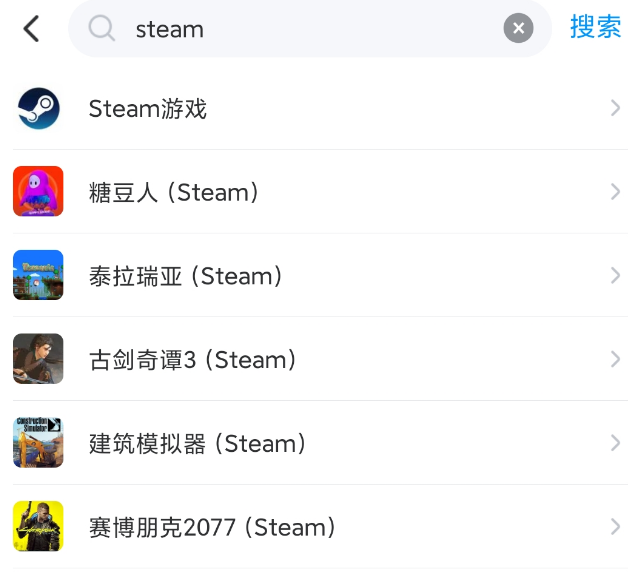Screen dimensions: 631x574
Task: Clear the search text
Action: (x=517, y=29)
